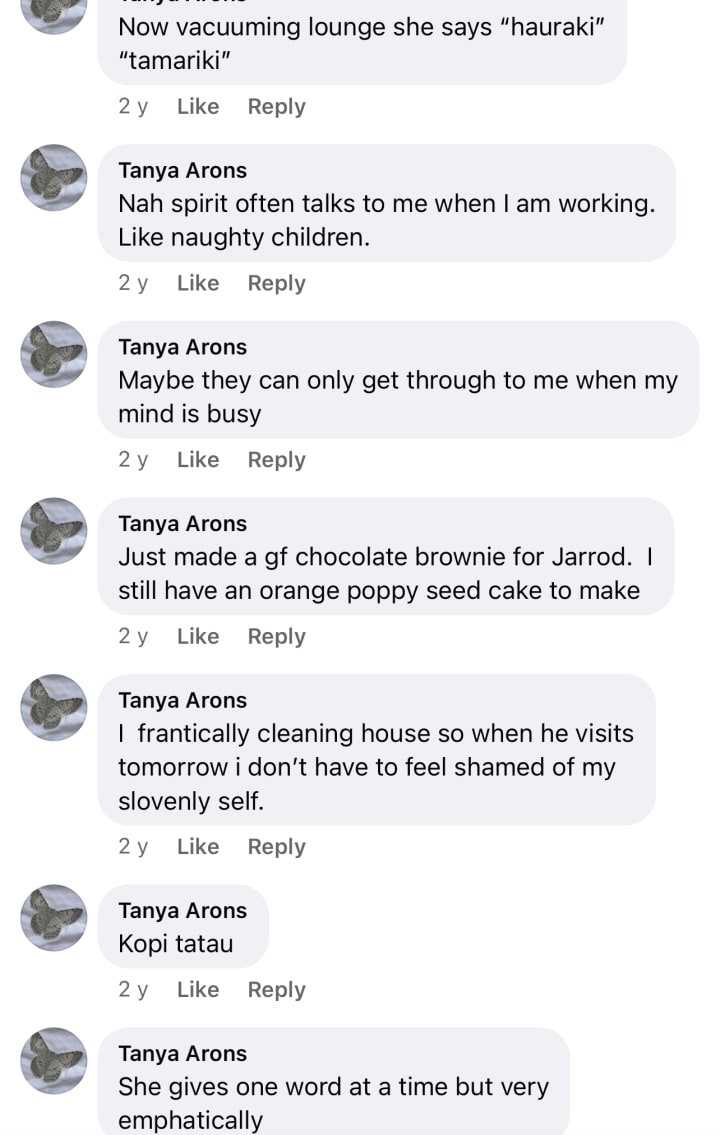Image resolution: width=720 pixels, height=1135 pixels.
Task: Like the "Maybe they can only get through" comment
Action: click(x=197, y=460)
